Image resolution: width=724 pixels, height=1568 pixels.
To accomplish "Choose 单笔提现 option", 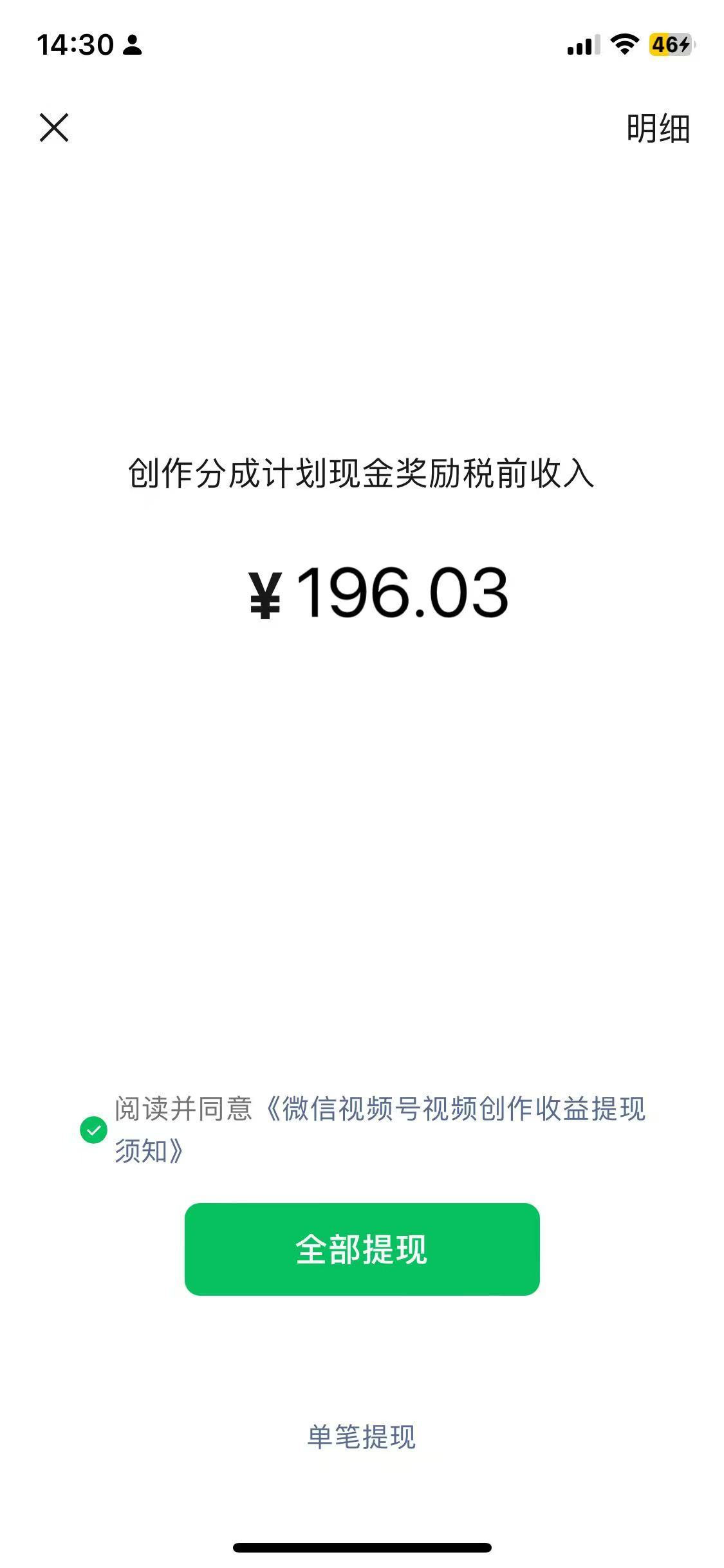I will [x=362, y=1437].
